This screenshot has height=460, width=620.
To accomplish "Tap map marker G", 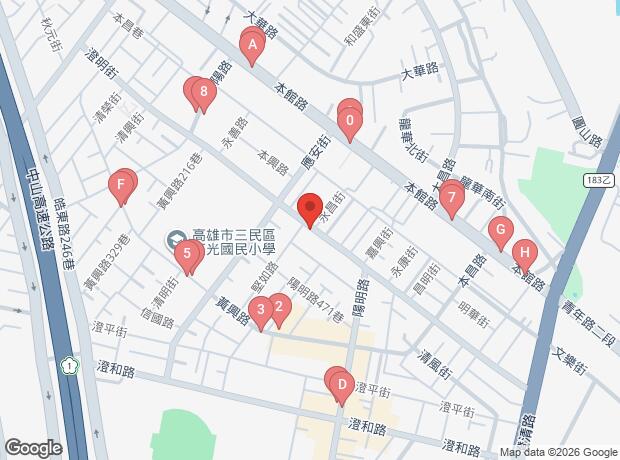I will tap(501, 231).
